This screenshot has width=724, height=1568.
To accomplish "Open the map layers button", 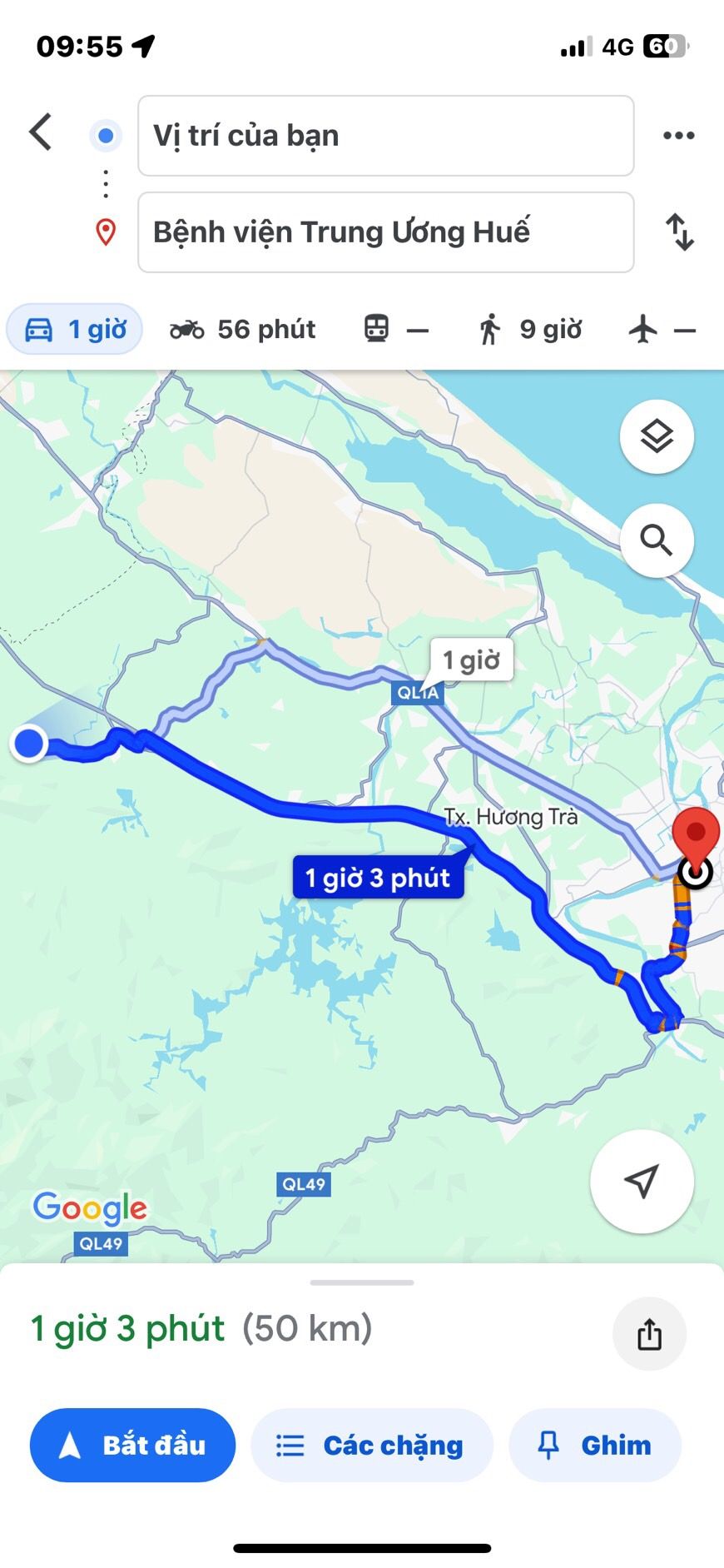I will click(657, 436).
